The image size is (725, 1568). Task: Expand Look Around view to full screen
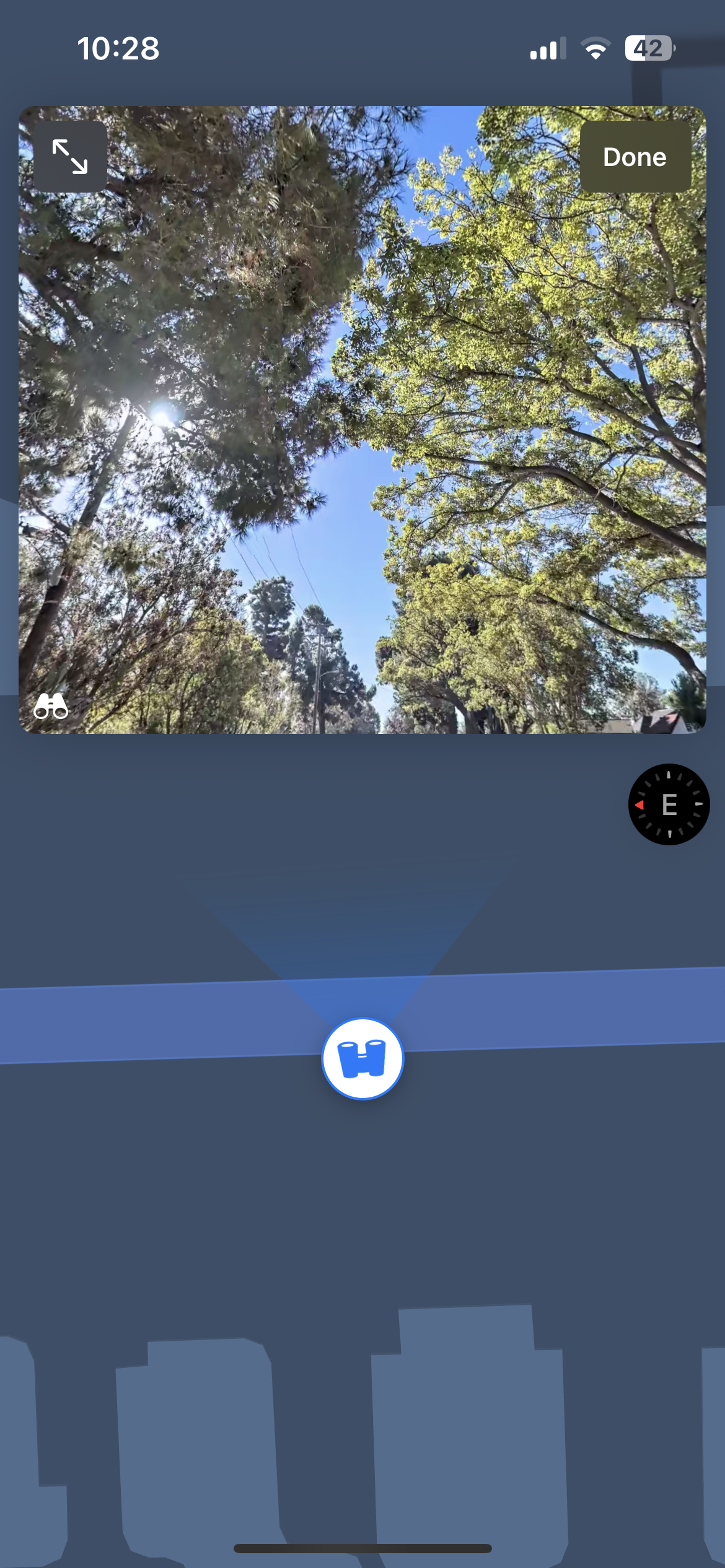[70, 157]
